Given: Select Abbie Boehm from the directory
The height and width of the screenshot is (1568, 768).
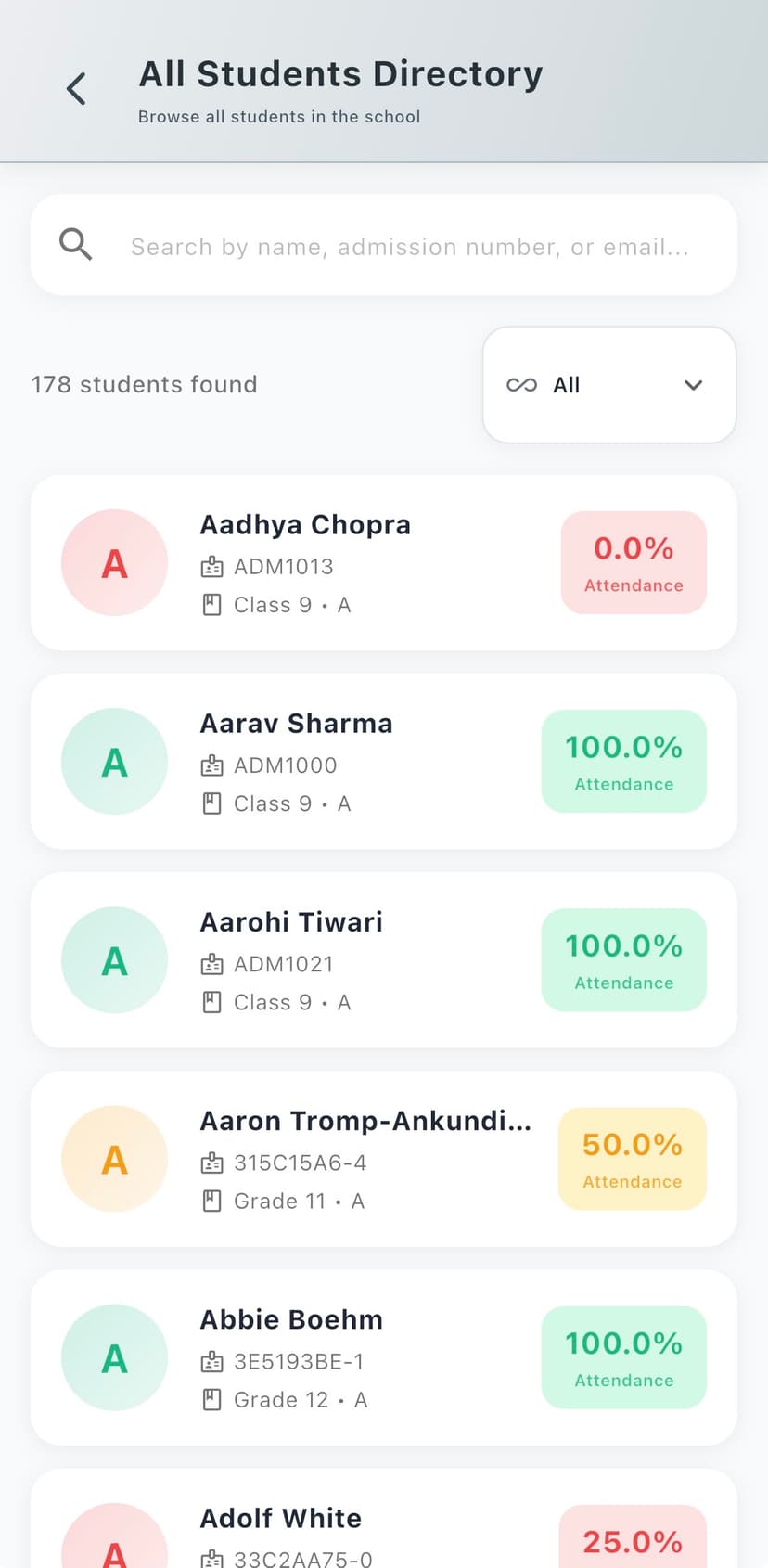Looking at the screenshot, I should click(x=384, y=1357).
